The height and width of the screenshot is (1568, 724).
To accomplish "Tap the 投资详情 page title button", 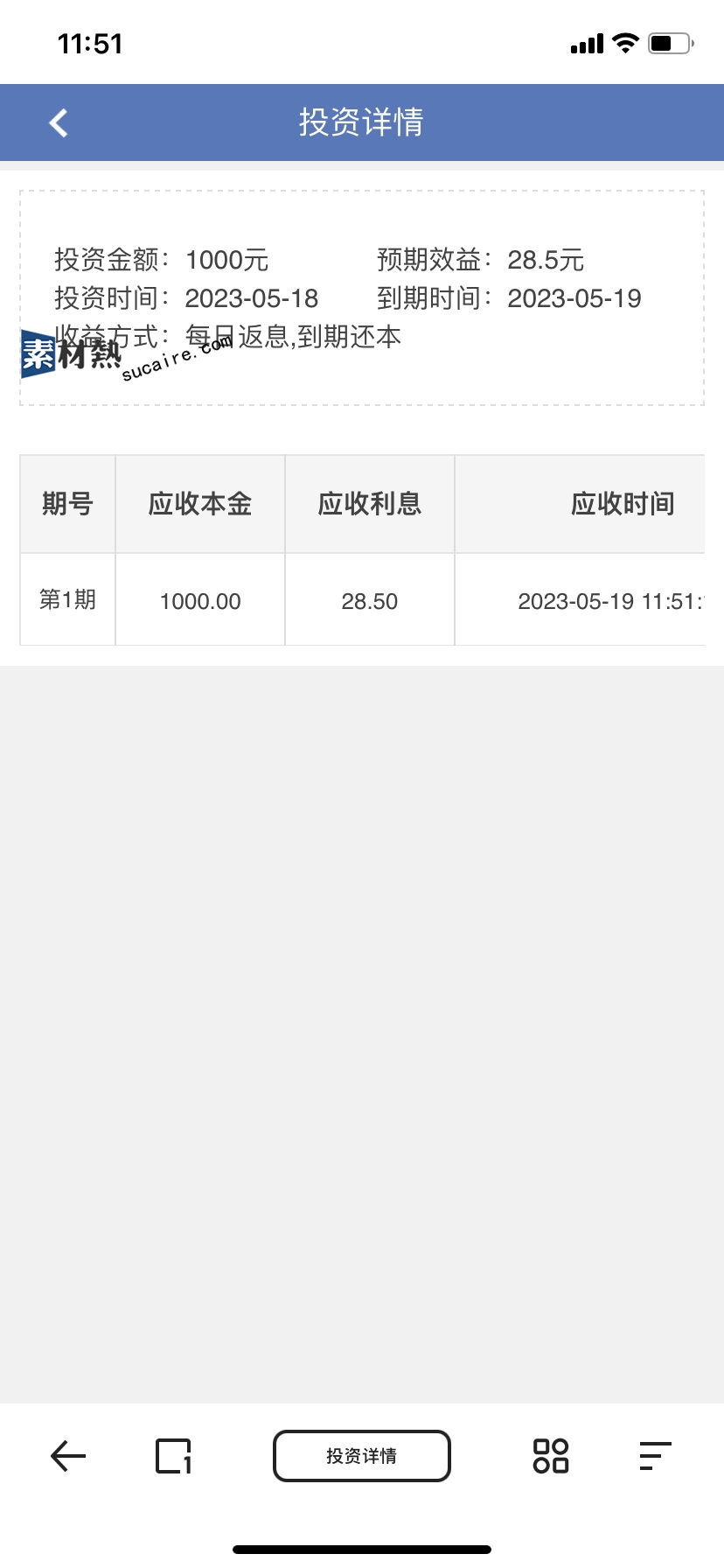I will click(x=362, y=1456).
